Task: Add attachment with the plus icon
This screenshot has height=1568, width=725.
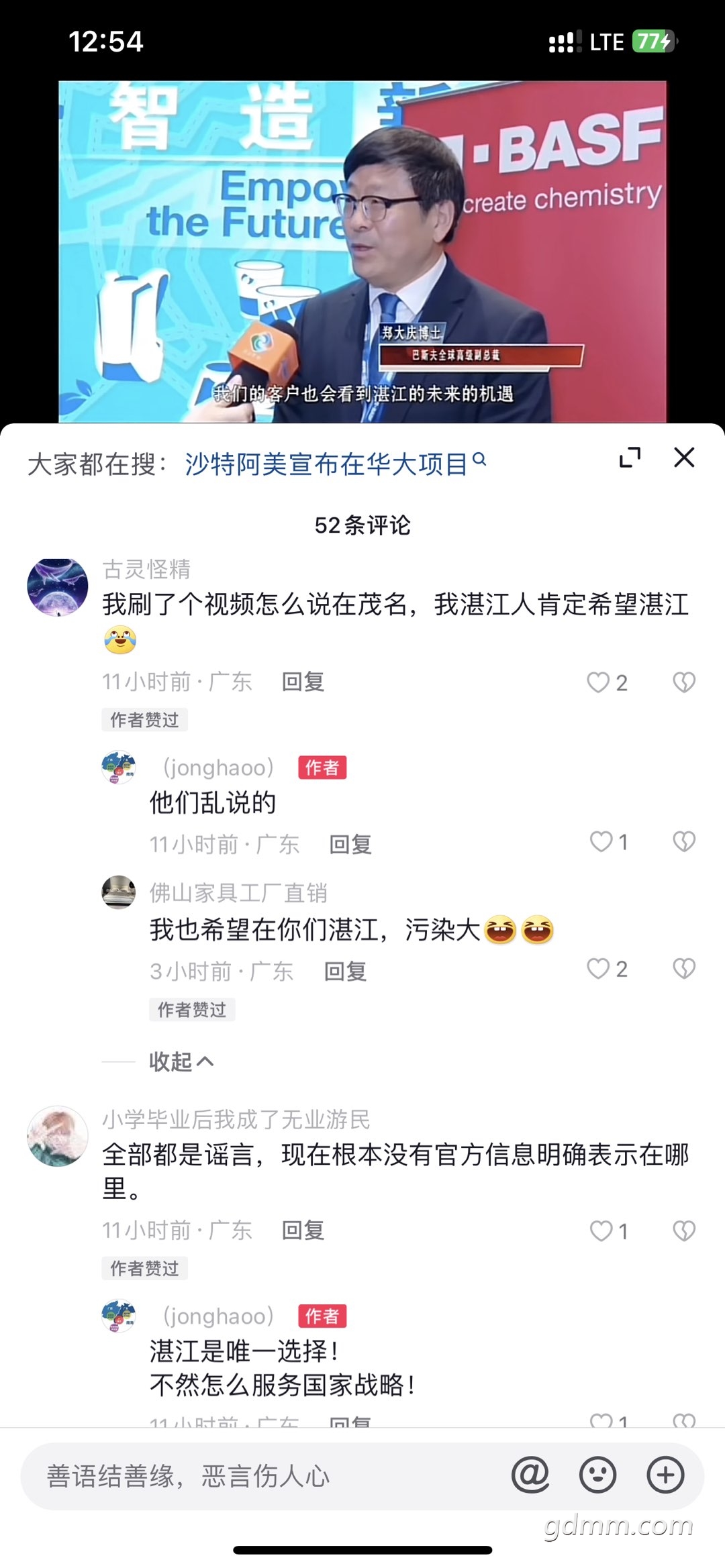Action: [665, 1475]
